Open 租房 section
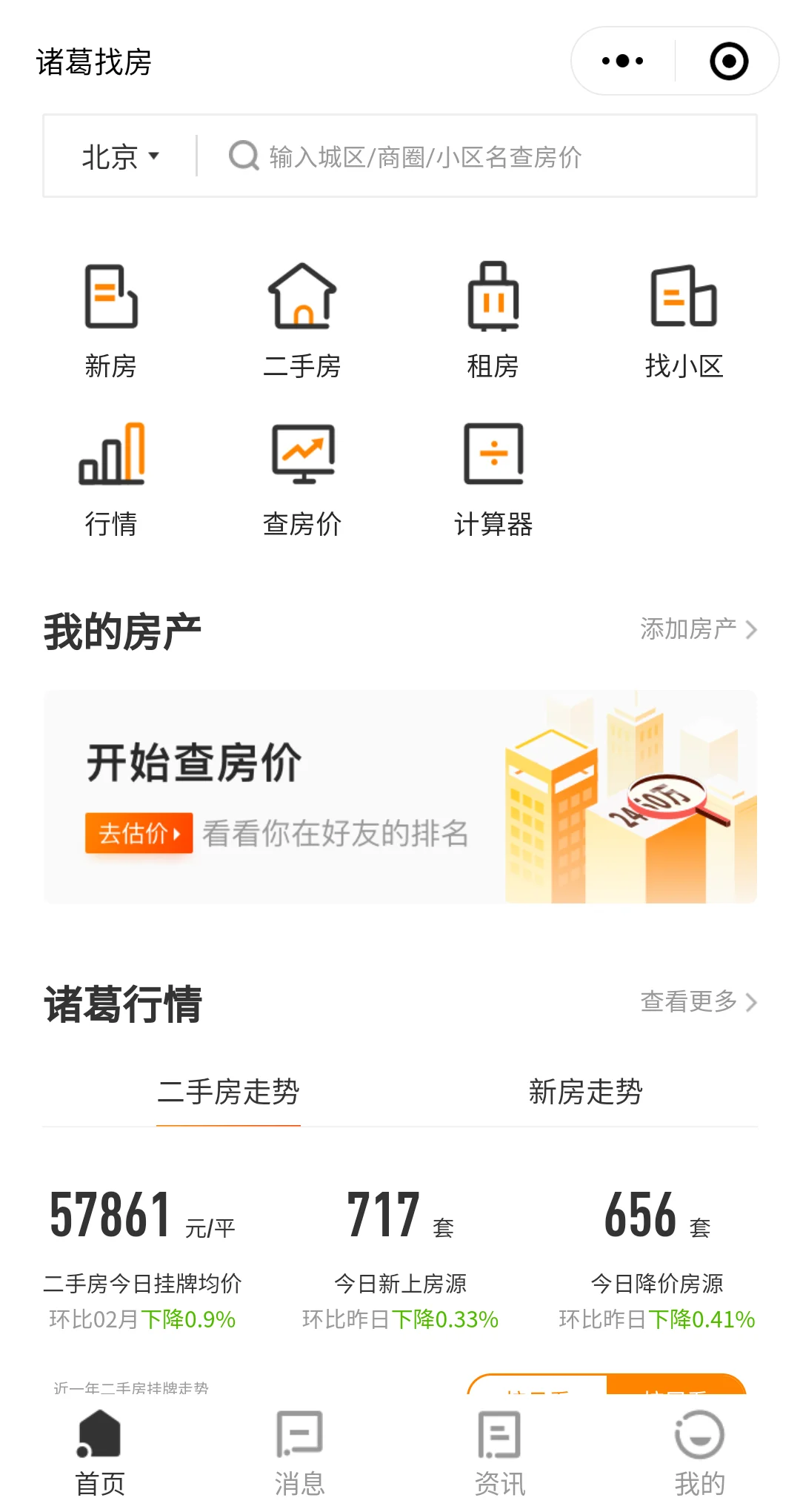 493,320
